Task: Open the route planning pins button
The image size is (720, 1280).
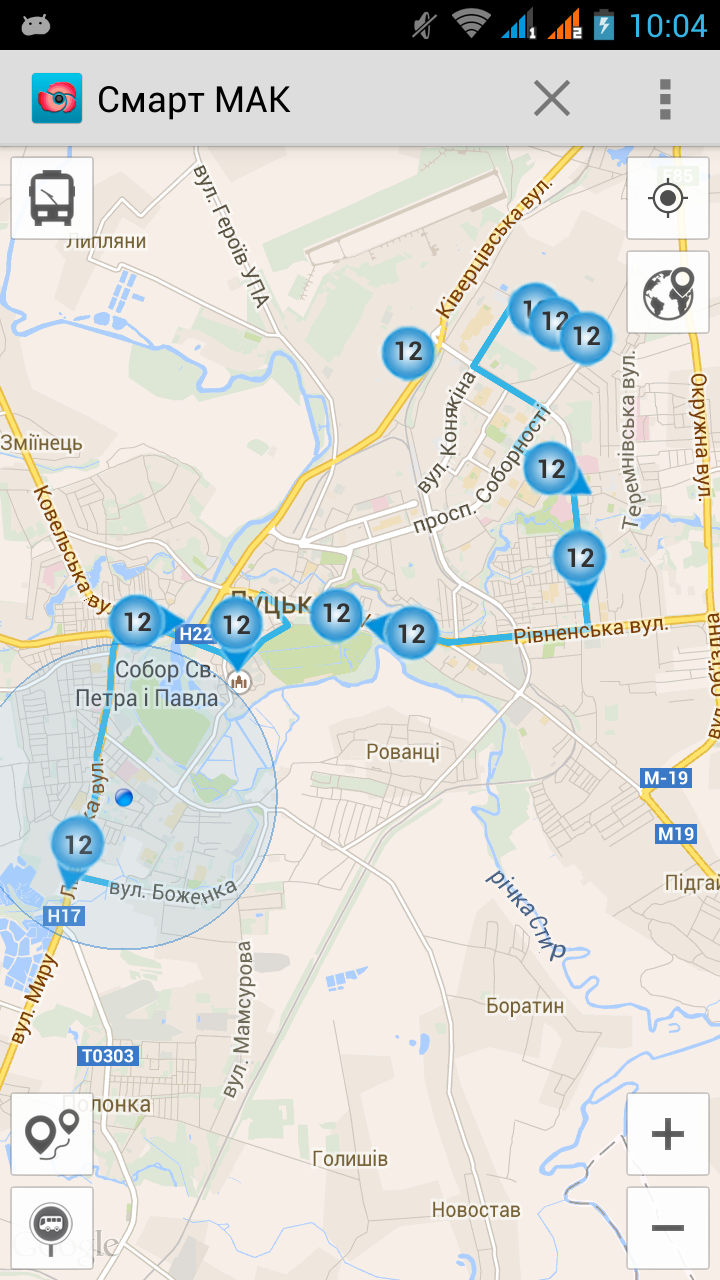Action: tap(52, 1134)
